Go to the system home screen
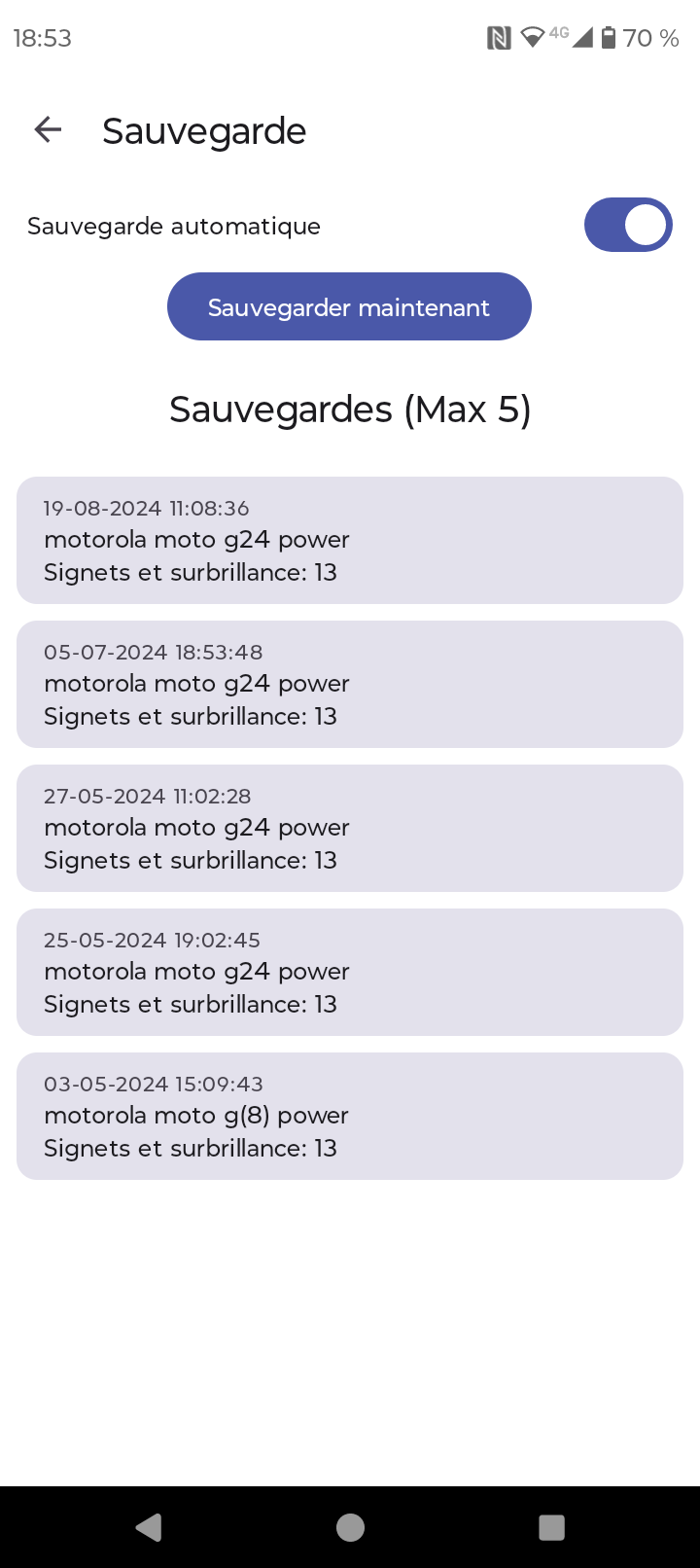 click(350, 1527)
